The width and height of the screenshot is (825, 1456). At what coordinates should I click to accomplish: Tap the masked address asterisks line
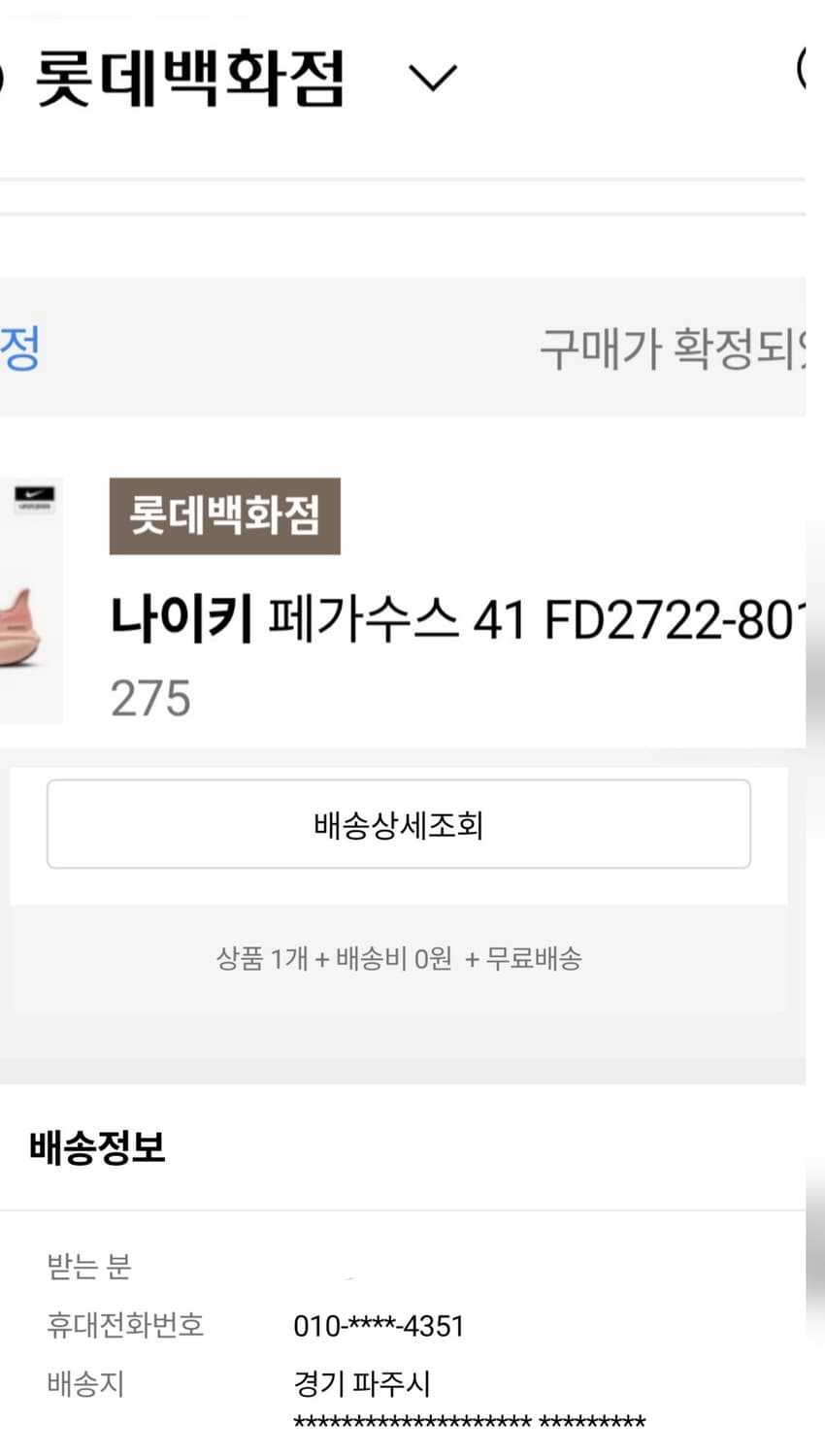click(x=469, y=1423)
